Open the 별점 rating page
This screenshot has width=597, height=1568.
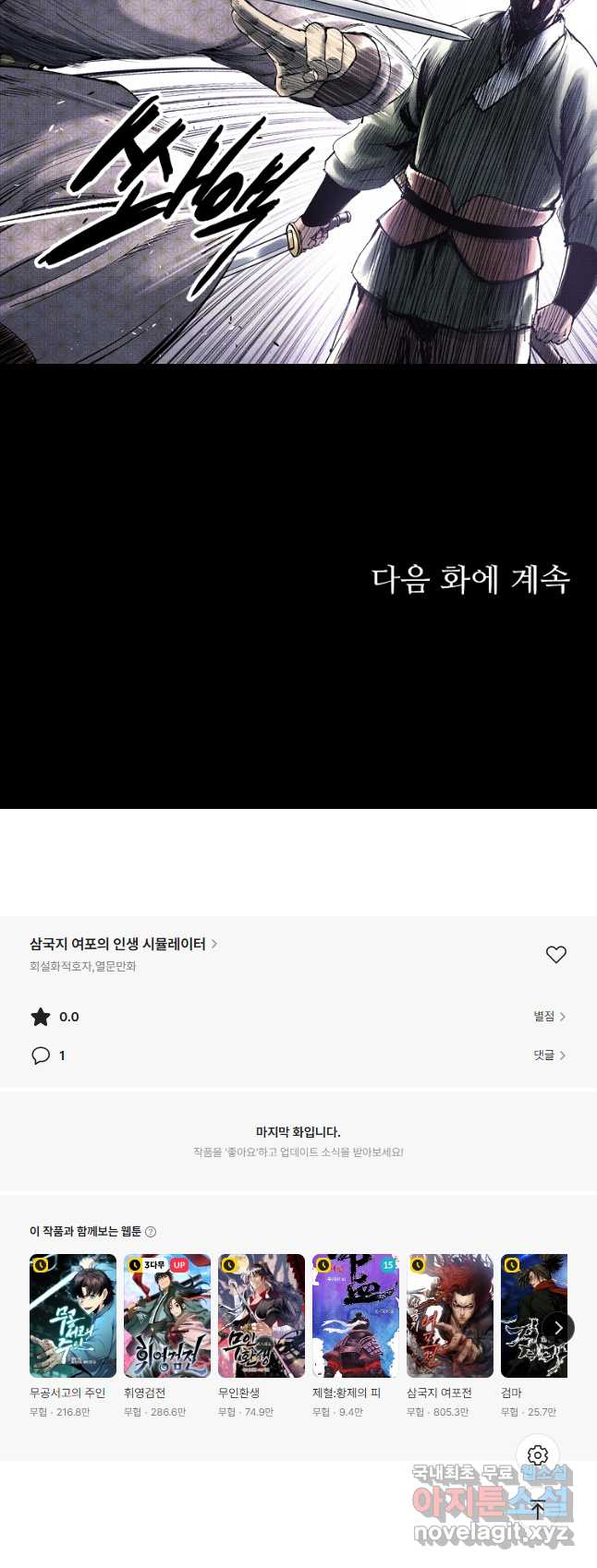549,1017
